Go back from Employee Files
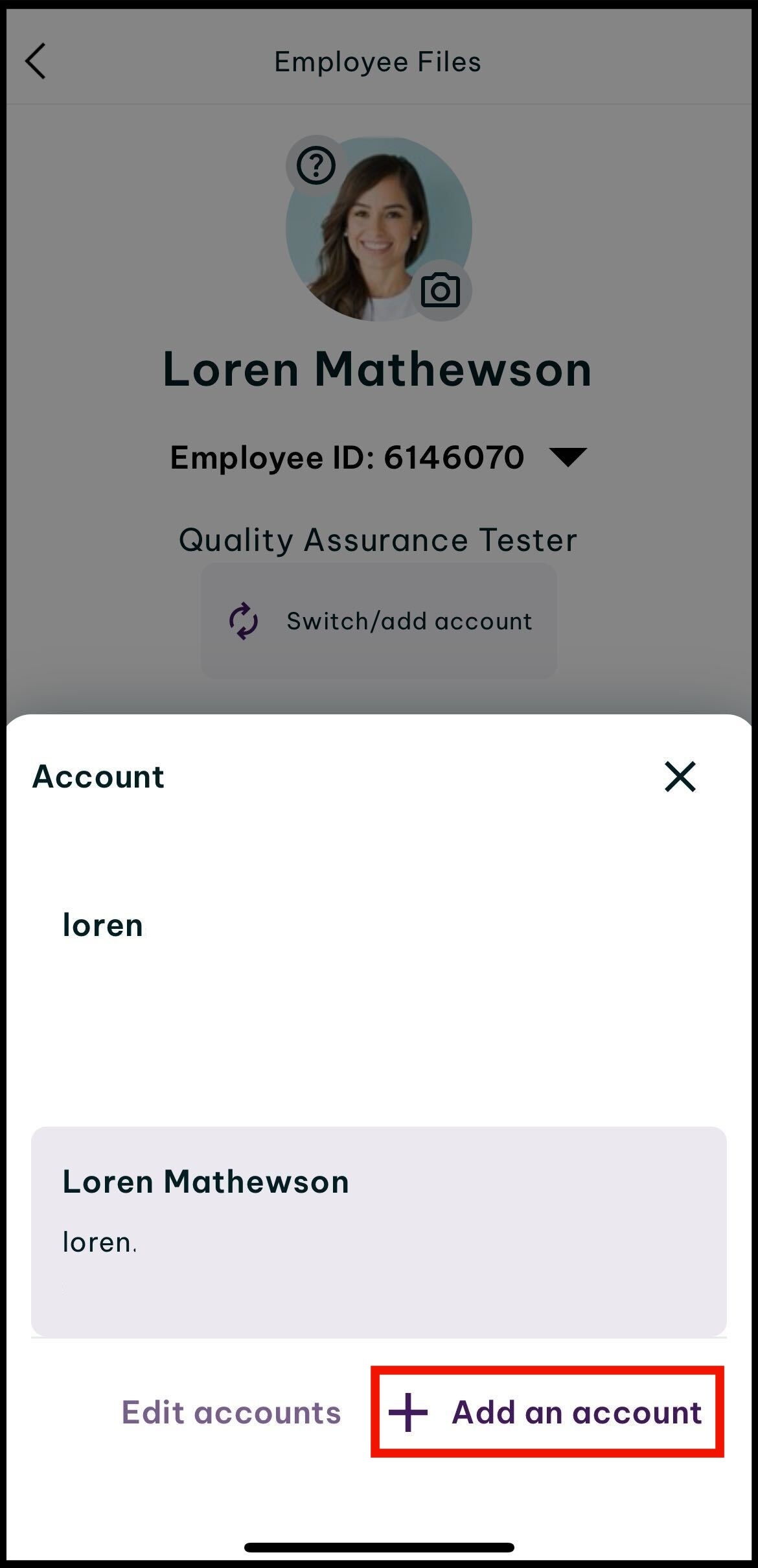This screenshot has width=758, height=1568. pos(36,61)
